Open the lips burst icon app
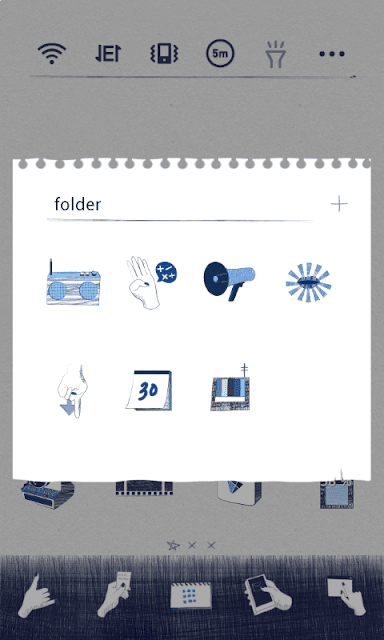Image resolution: width=384 pixels, height=640 pixels. tap(309, 282)
